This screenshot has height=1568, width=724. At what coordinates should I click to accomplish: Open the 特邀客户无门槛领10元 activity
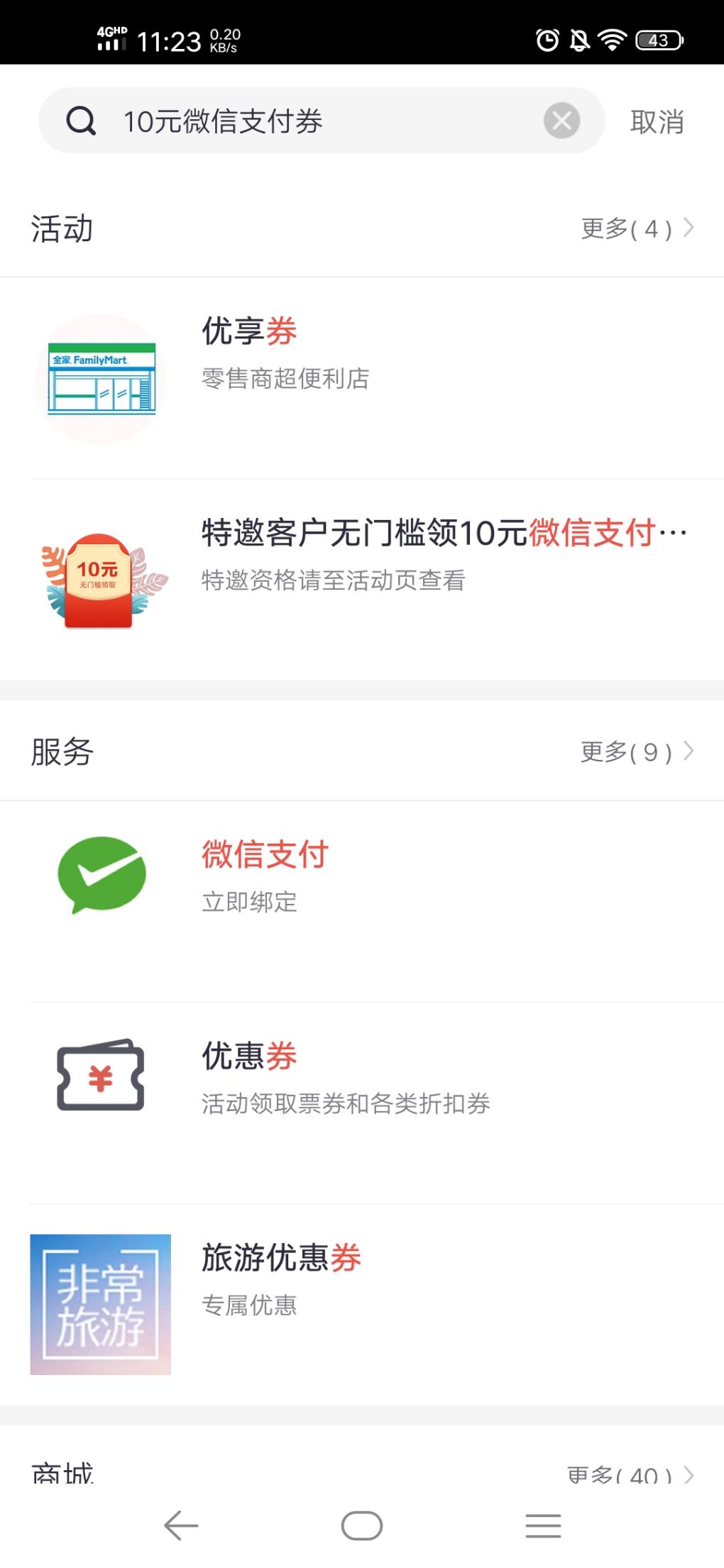click(x=362, y=580)
